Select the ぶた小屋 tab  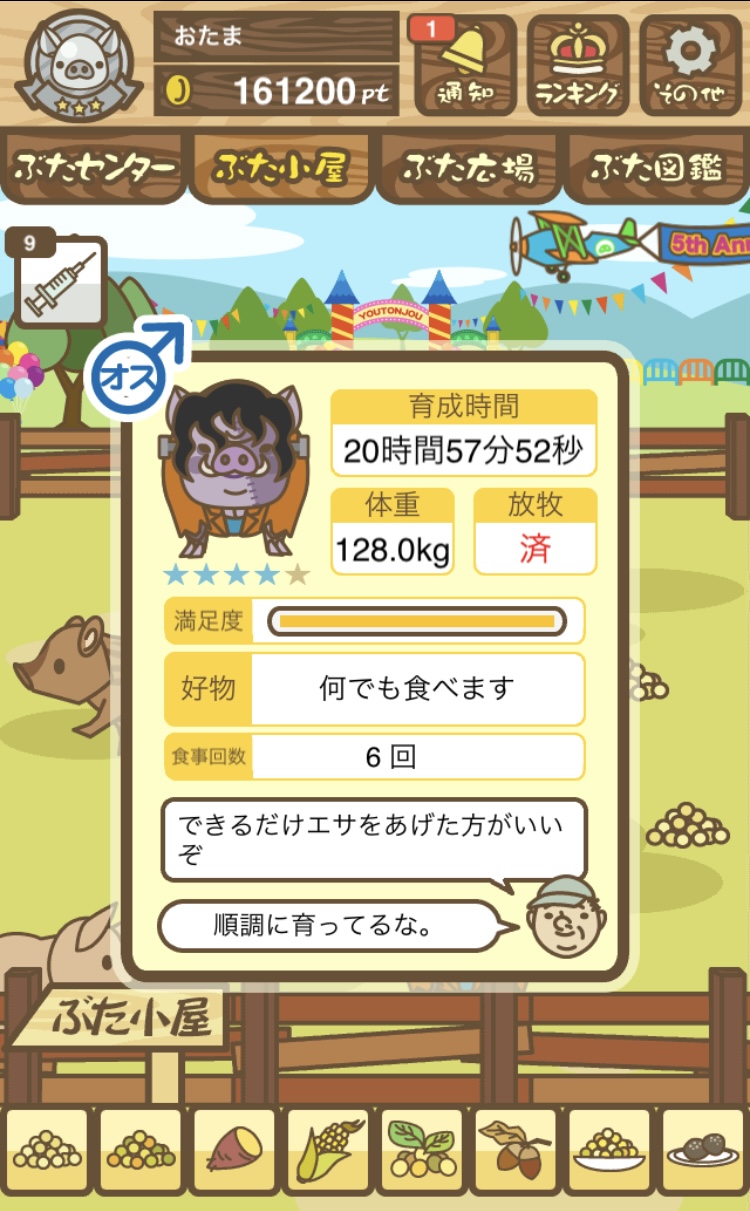tap(281, 168)
